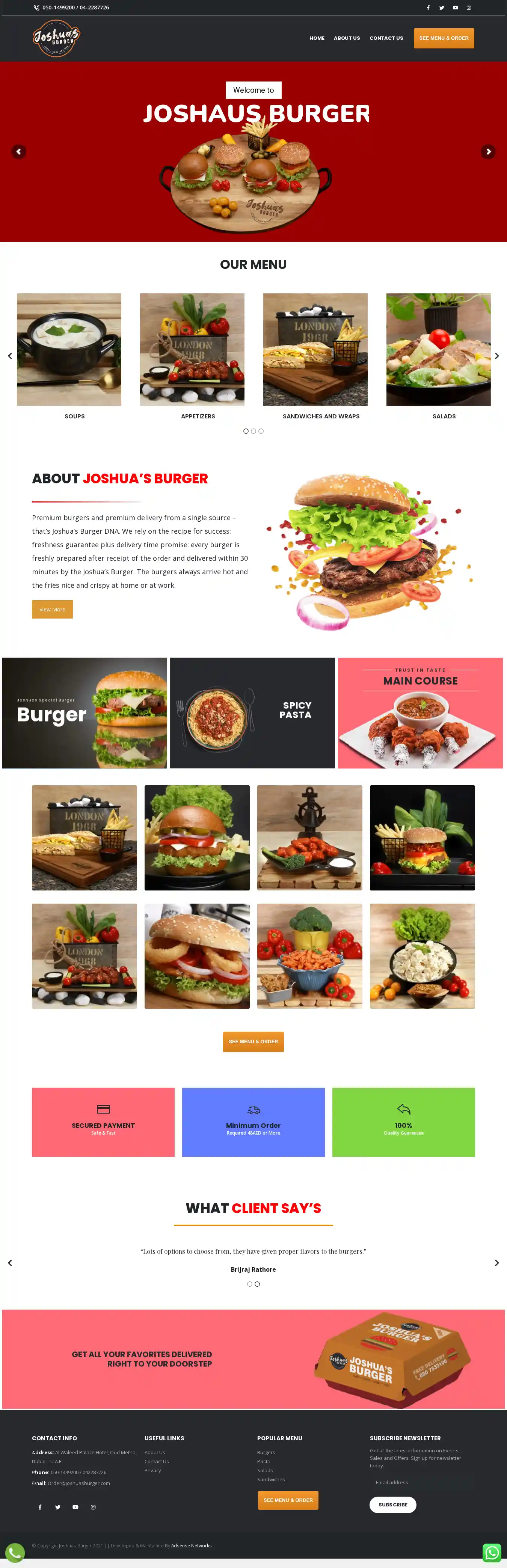Start a WhatsApp chat via floating icon
The height and width of the screenshot is (1568, 507).
[x=492, y=1552]
